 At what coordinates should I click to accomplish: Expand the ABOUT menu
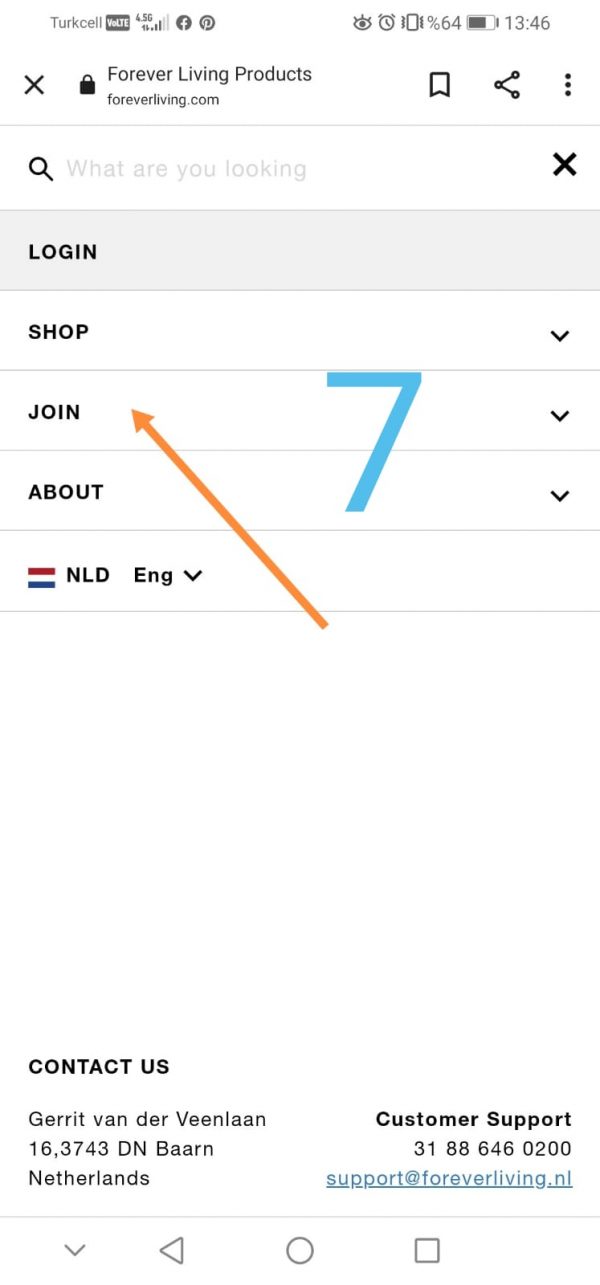pyautogui.click(x=559, y=495)
